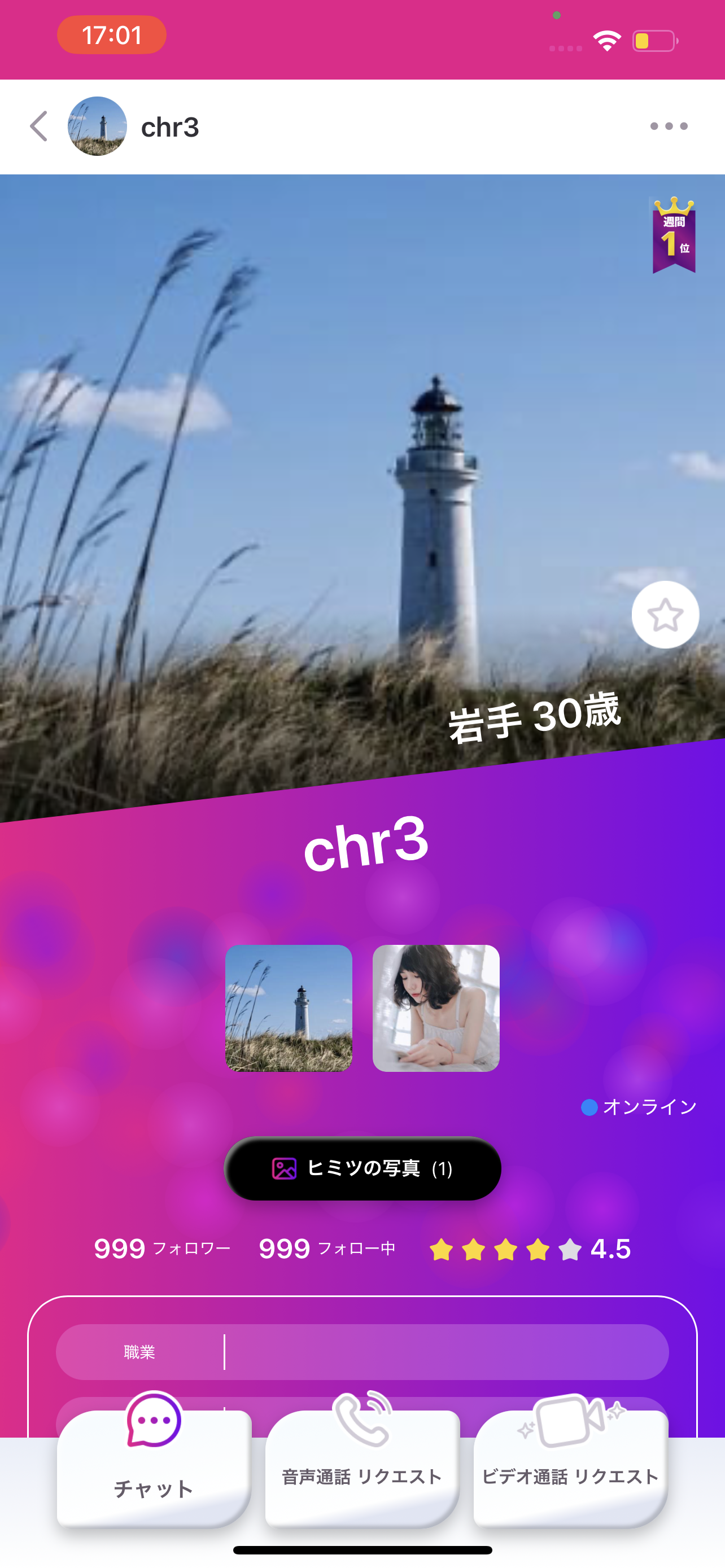
Task: Tap chr3's avatar in the header
Action: tap(97, 126)
